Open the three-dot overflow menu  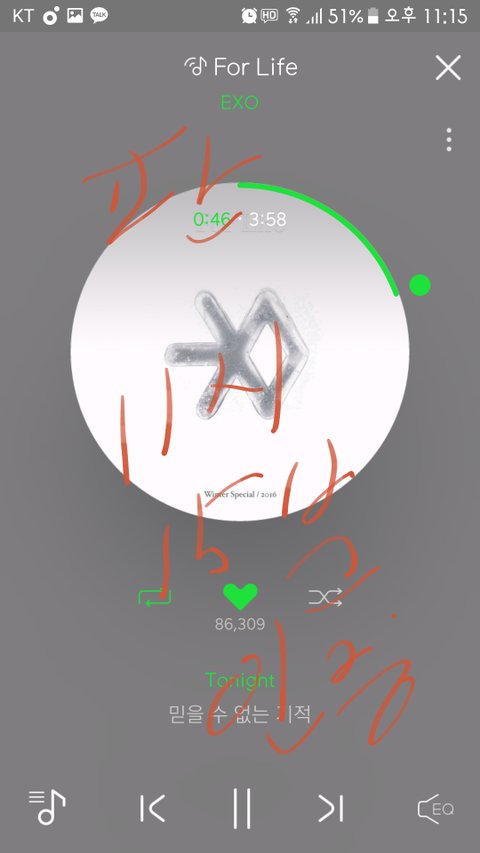[x=448, y=140]
